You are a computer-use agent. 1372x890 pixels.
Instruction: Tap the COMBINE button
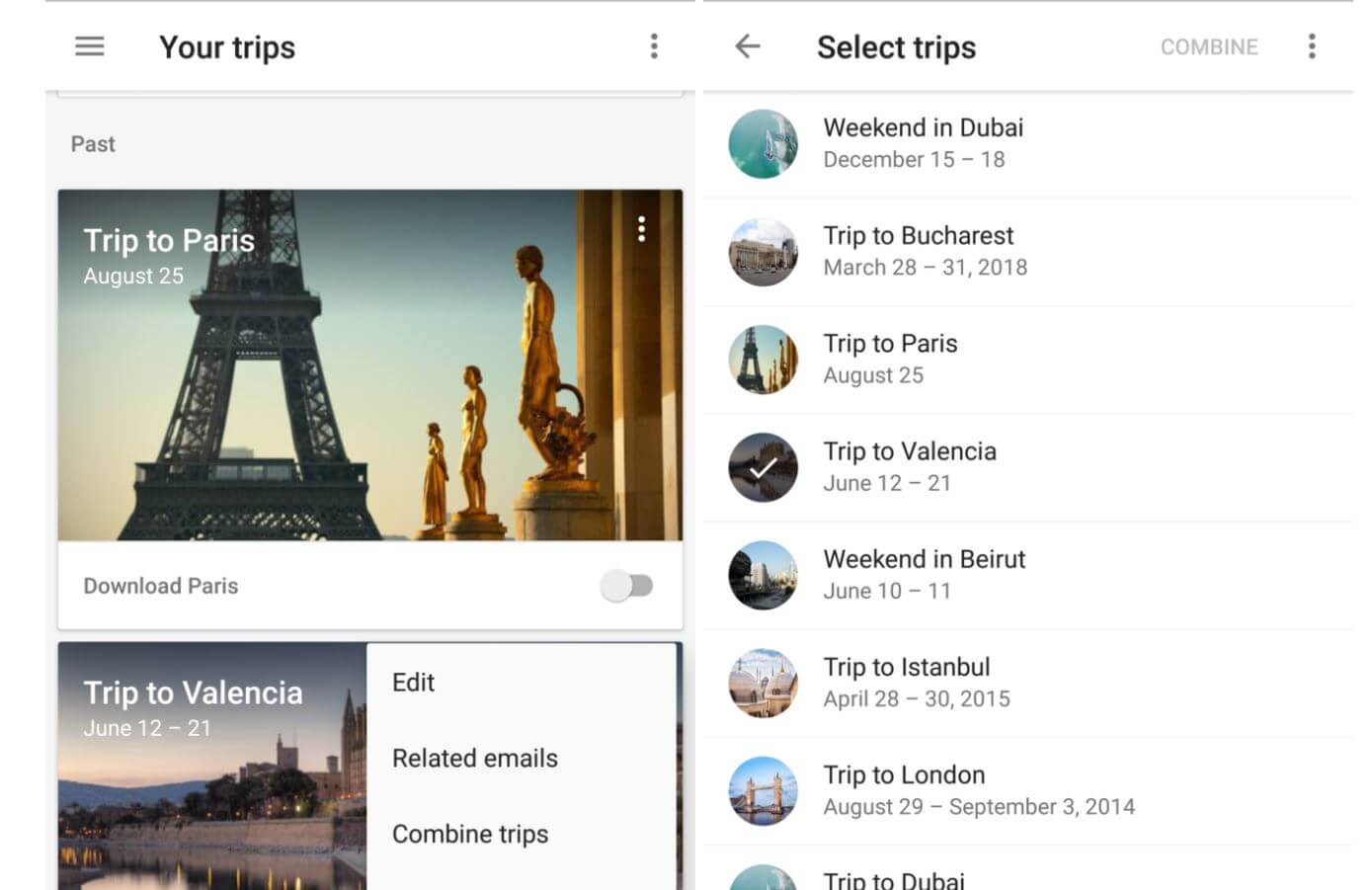[x=1208, y=47]
